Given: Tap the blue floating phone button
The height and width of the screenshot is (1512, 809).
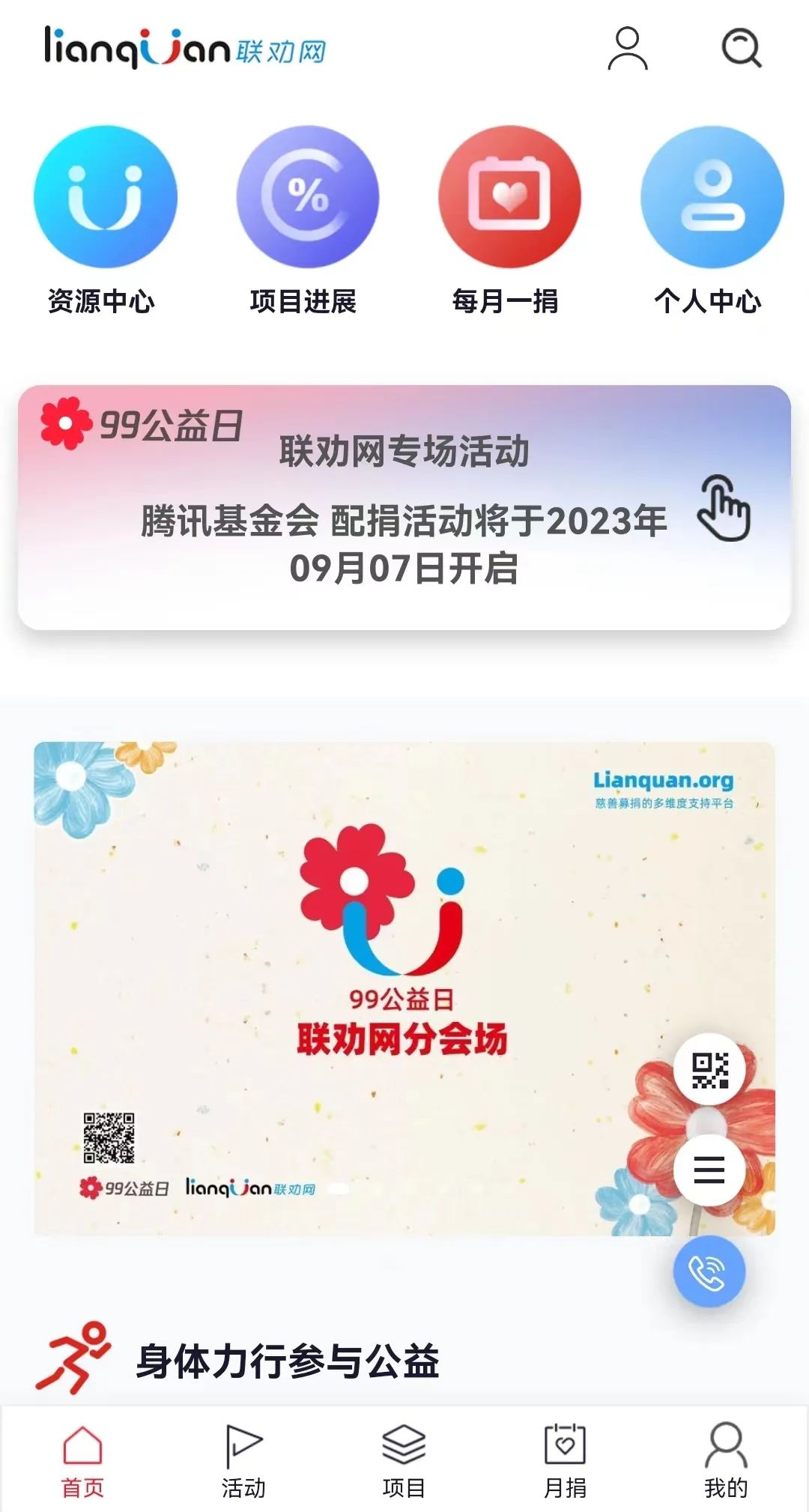Looking at the screenshot, I should pyautogui.click(x=709, y=1271).
